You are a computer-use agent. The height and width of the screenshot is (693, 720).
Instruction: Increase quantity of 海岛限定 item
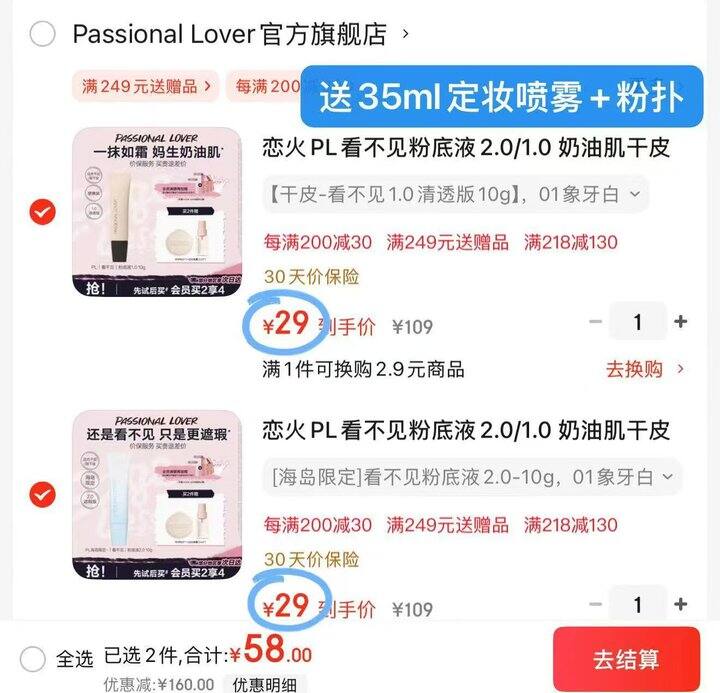tap(681, 605)
